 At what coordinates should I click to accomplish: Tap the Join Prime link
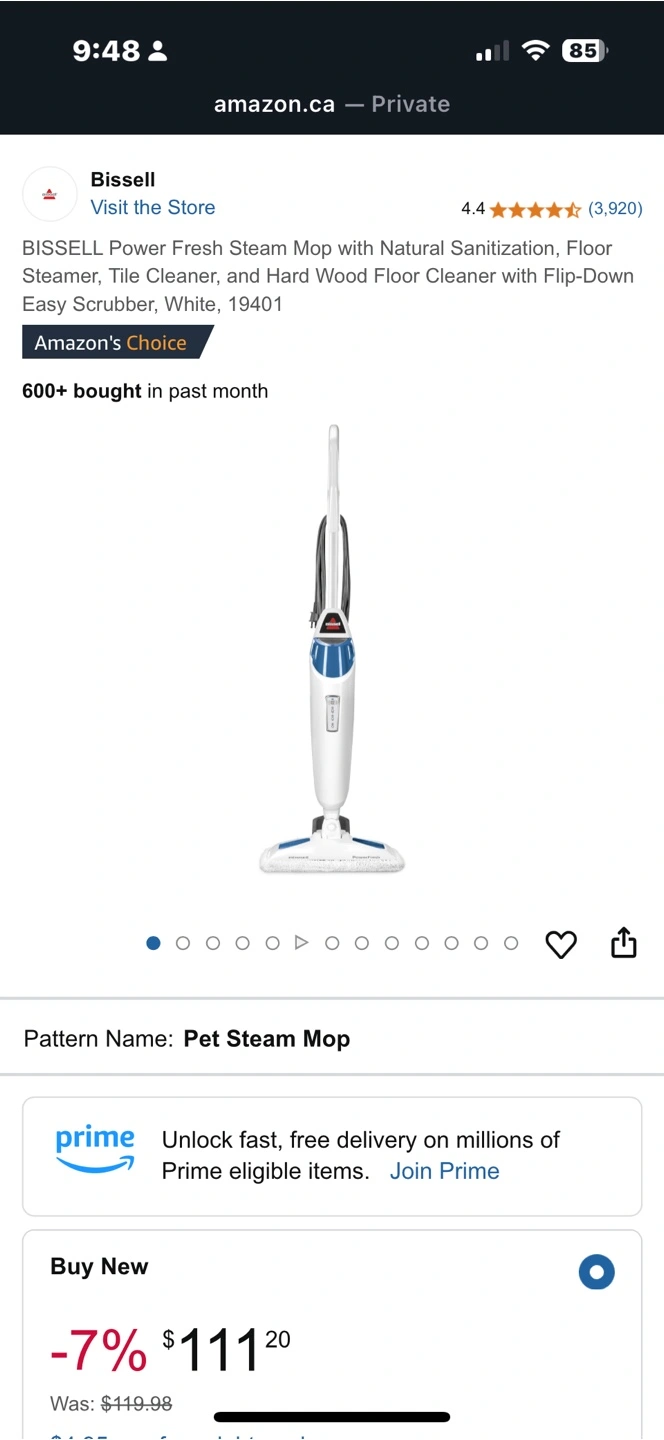[x=444, y=1171]
